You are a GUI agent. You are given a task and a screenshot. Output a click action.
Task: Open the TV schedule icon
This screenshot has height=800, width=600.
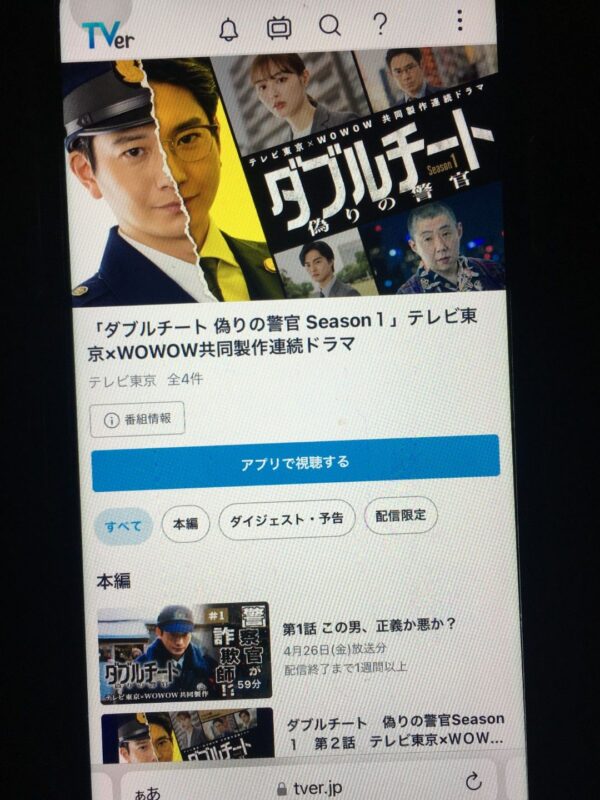279,27
